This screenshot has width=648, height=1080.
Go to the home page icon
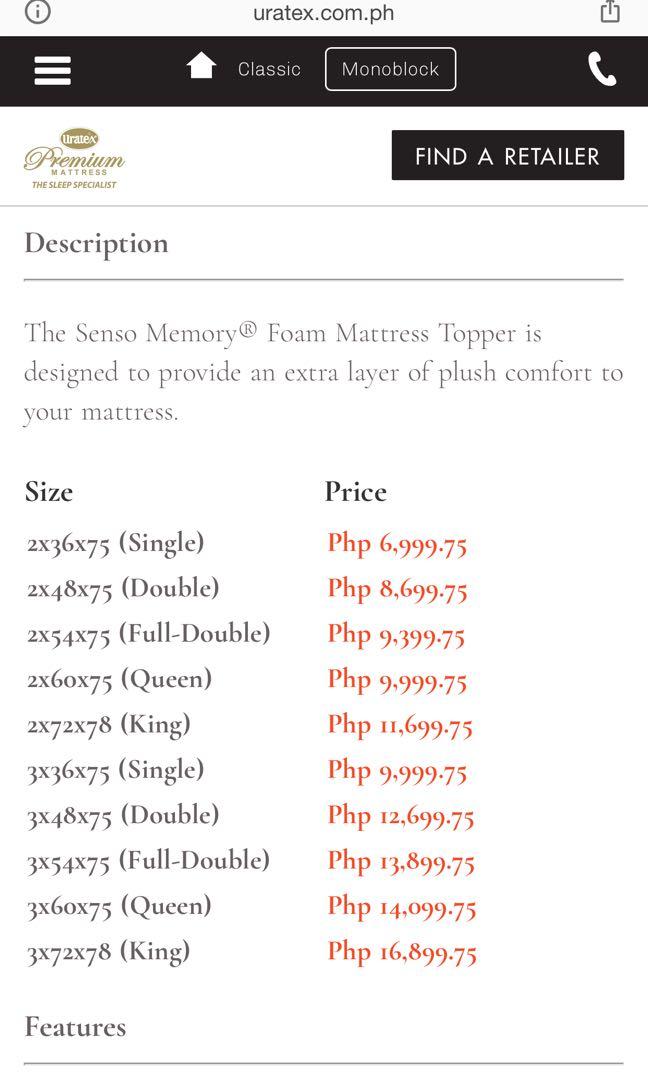coord(201,66)
